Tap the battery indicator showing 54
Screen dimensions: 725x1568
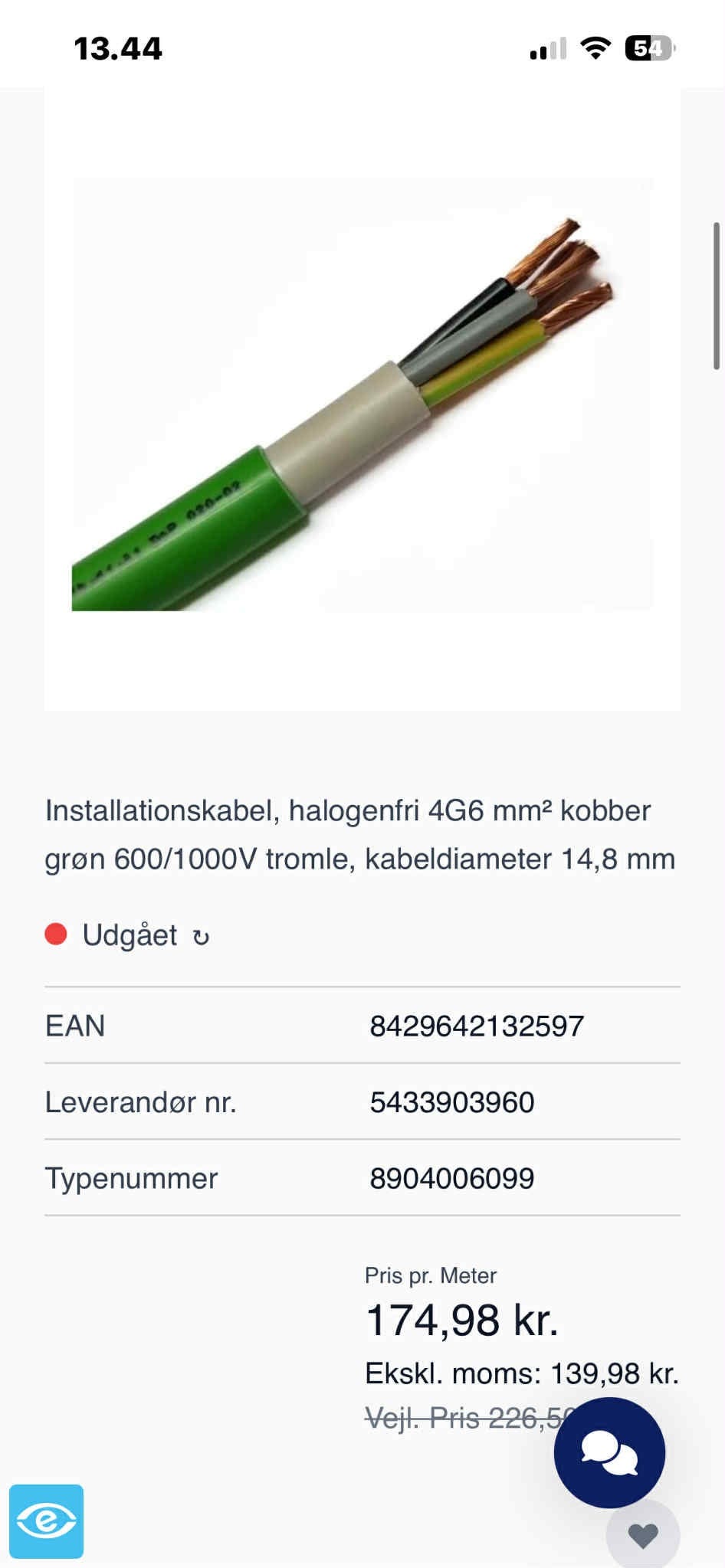648,48
